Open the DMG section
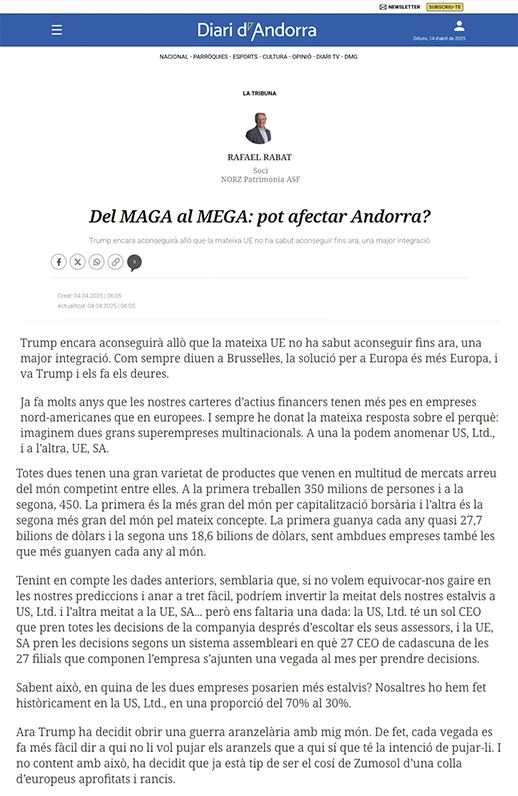Screen dimensions: 518x796 coord(351,57)
